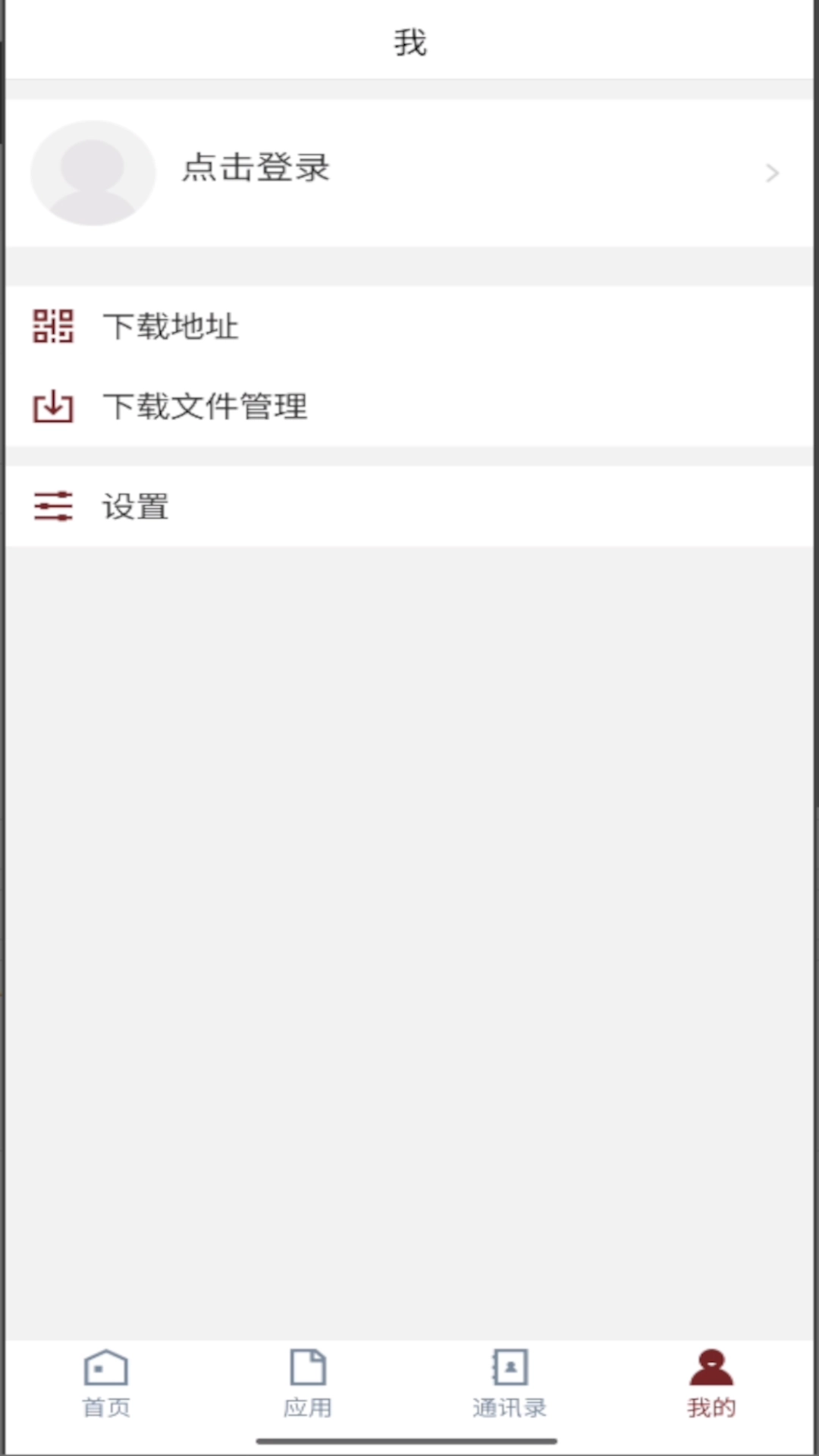Tap 点击登录 to log in
819x1456 pixels.
point(256,170)
